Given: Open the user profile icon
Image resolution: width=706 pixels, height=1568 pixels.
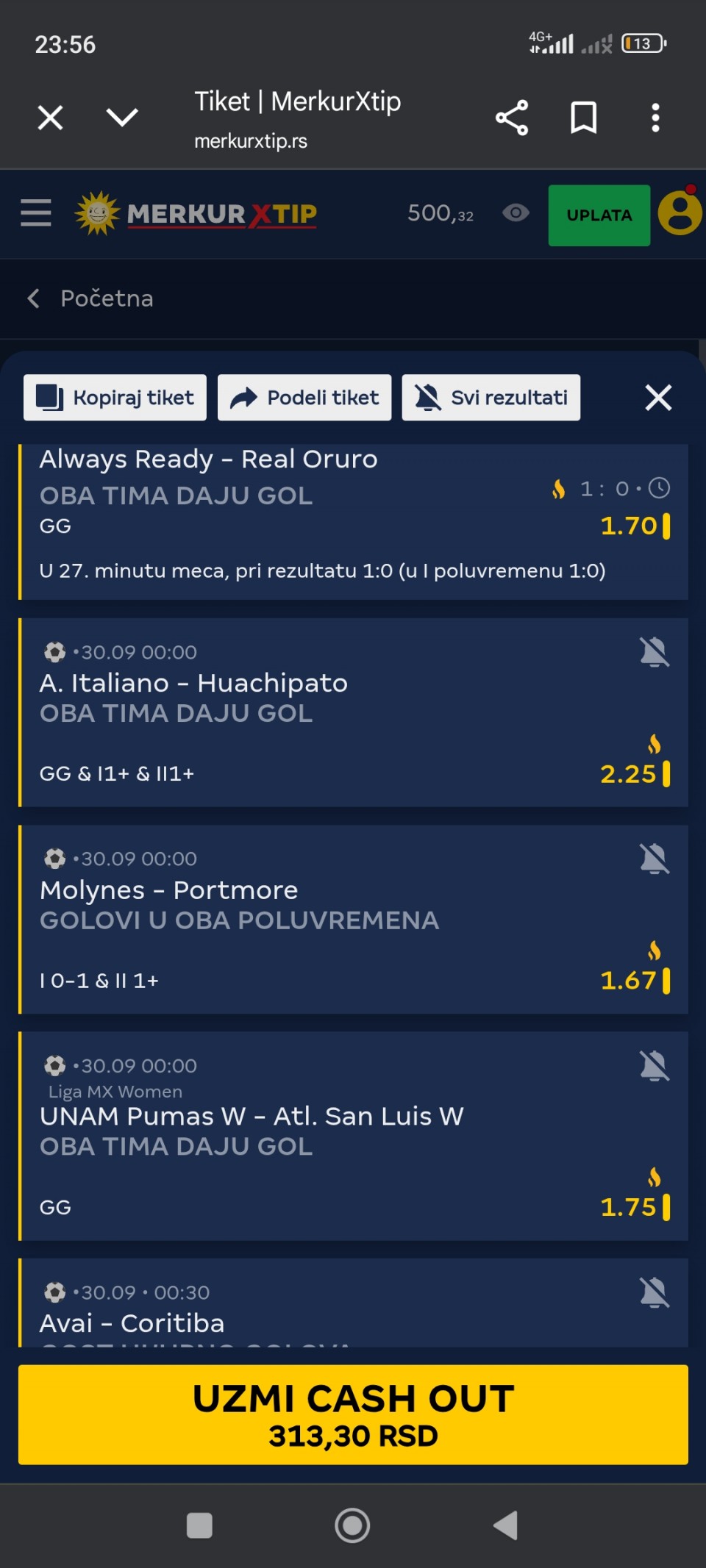Looking at the screenshot, I should click(x=680, y=213).
